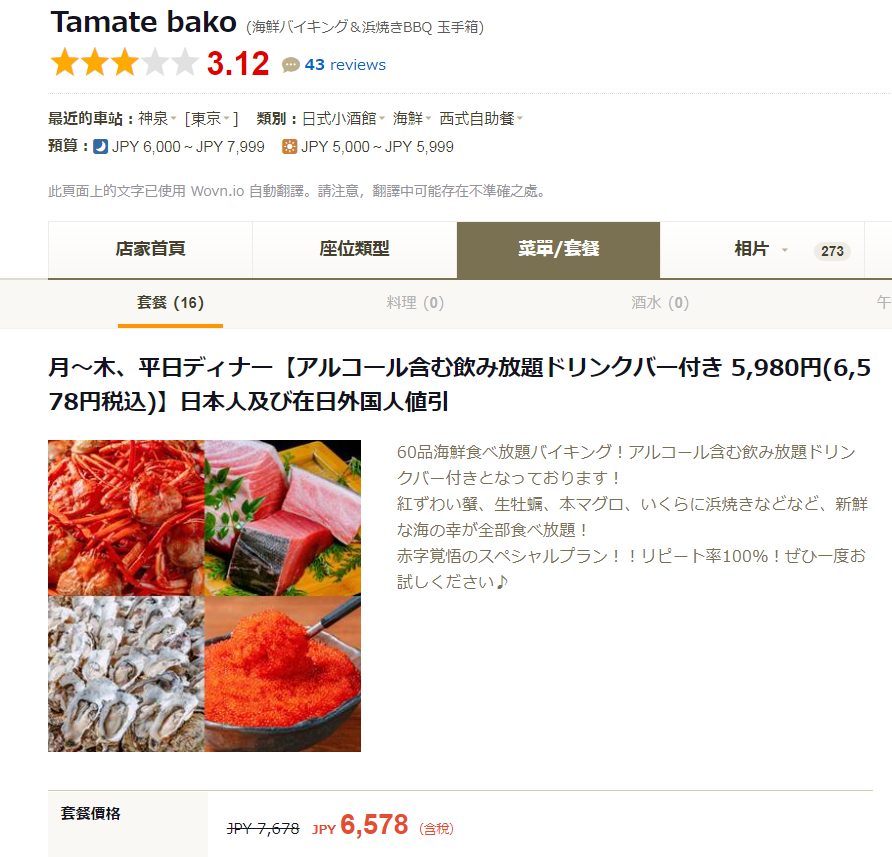This screenshot has height=857, width=892.
Task: Expand the 神泉 station dropdown
Action: [157, 119]
